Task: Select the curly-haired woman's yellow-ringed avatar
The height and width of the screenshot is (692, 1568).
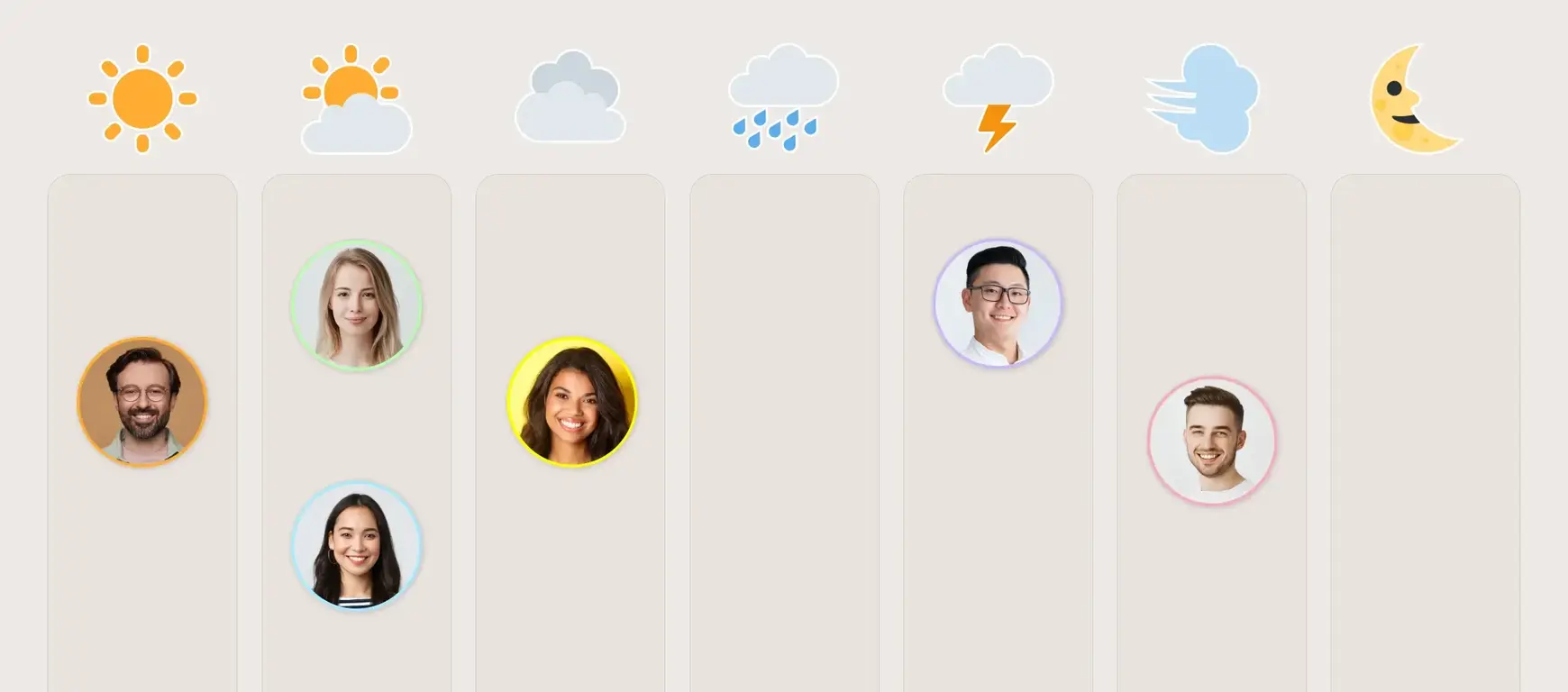Action: (571, 402)
